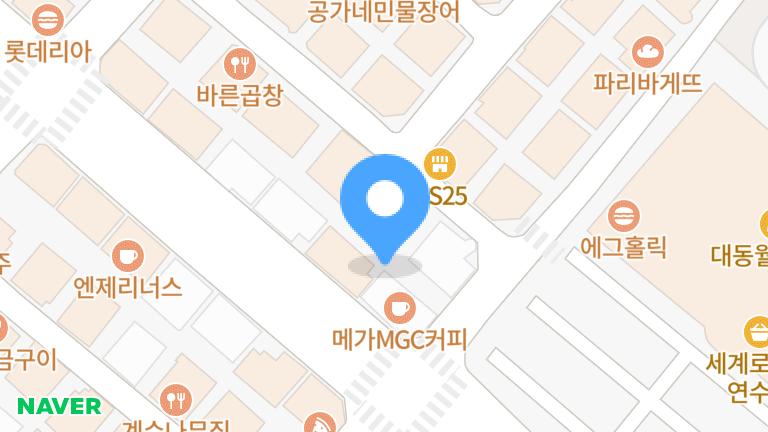
Task: Open the 바른곱창 restaurant marker
Action: coord(239,65)
